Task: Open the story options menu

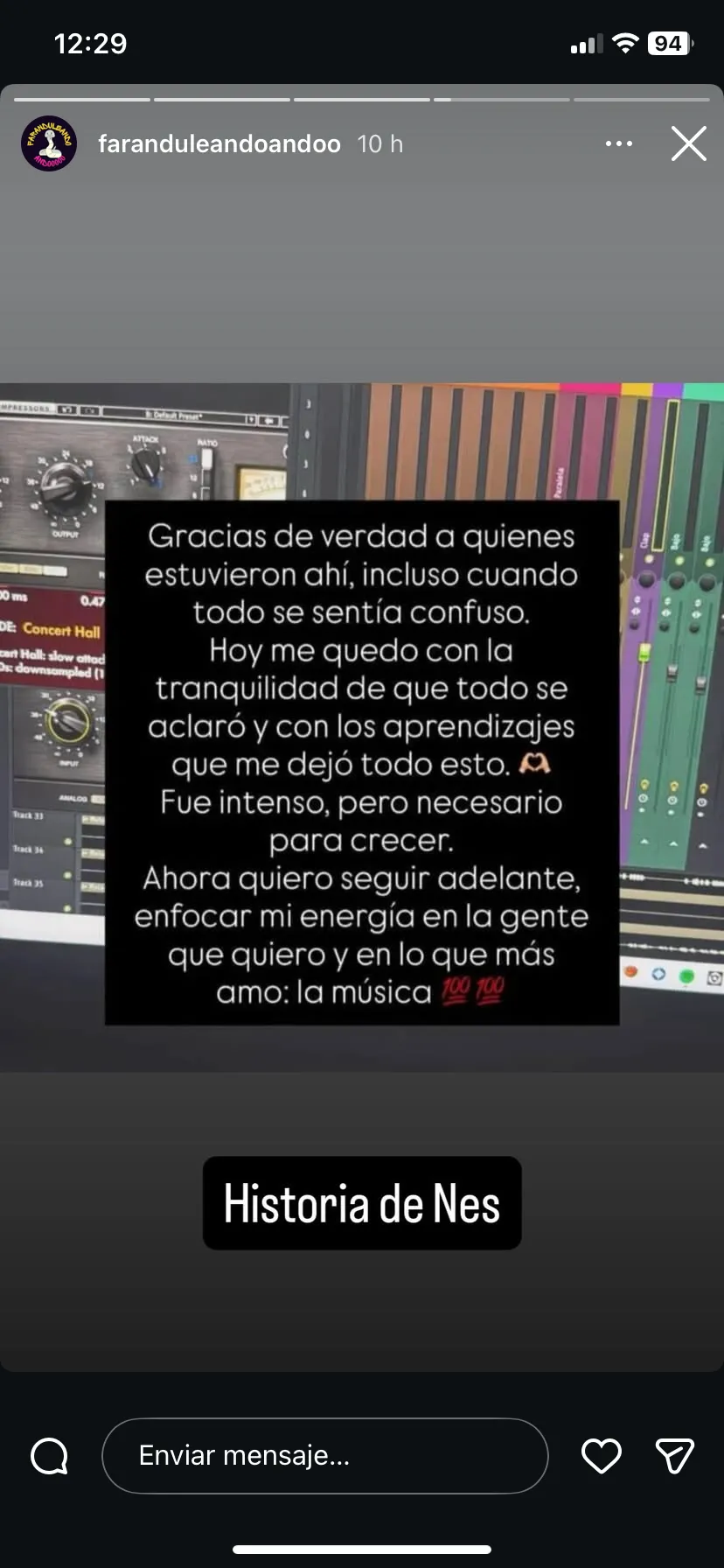Action: (x=619, y=143)
